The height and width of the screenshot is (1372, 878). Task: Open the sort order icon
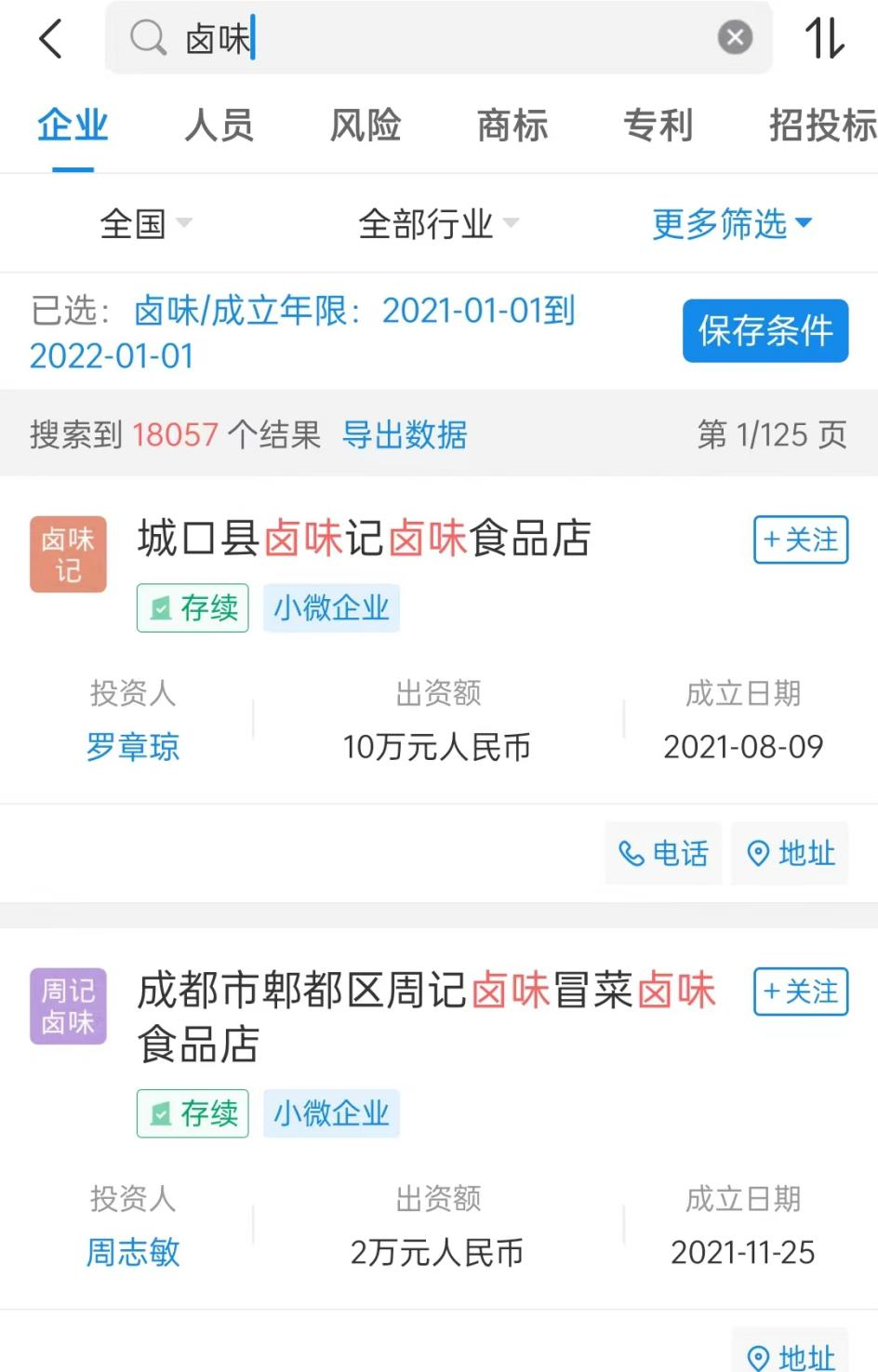(x=825, y=39)
